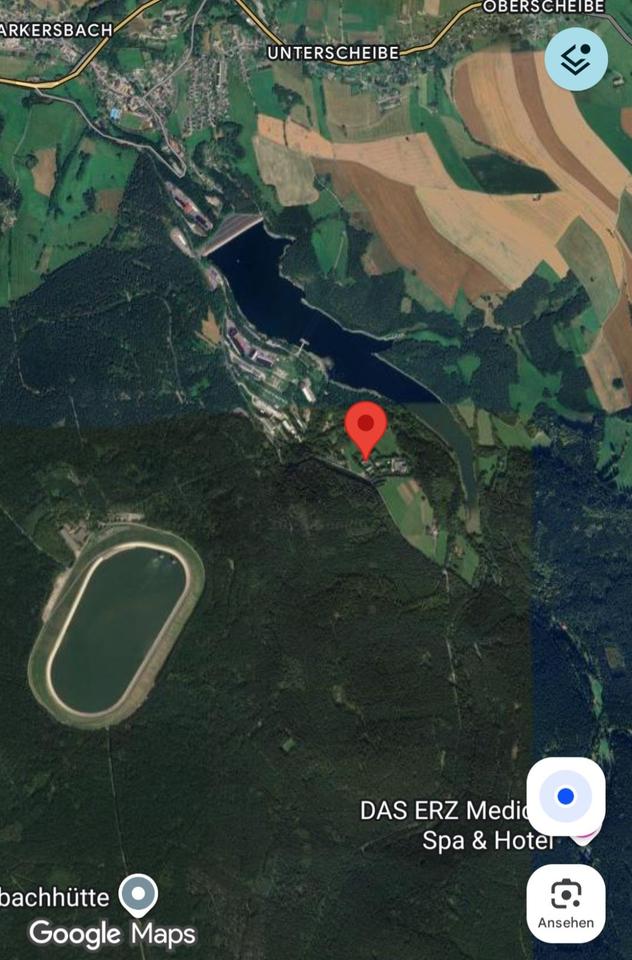Screen dimensions: 632x960
Task: Open the bachhütte place marker
Action: (138, 894)
